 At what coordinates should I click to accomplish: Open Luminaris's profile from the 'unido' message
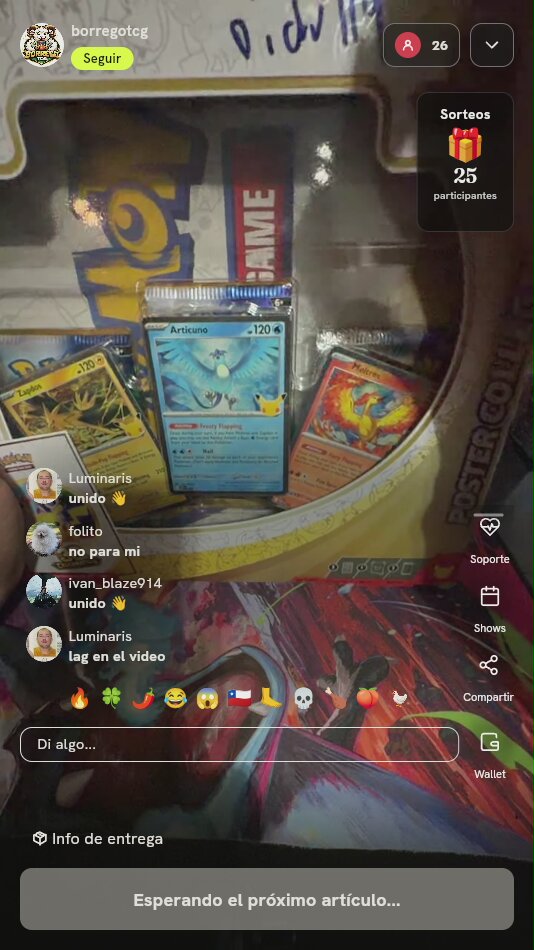[44, 486]
